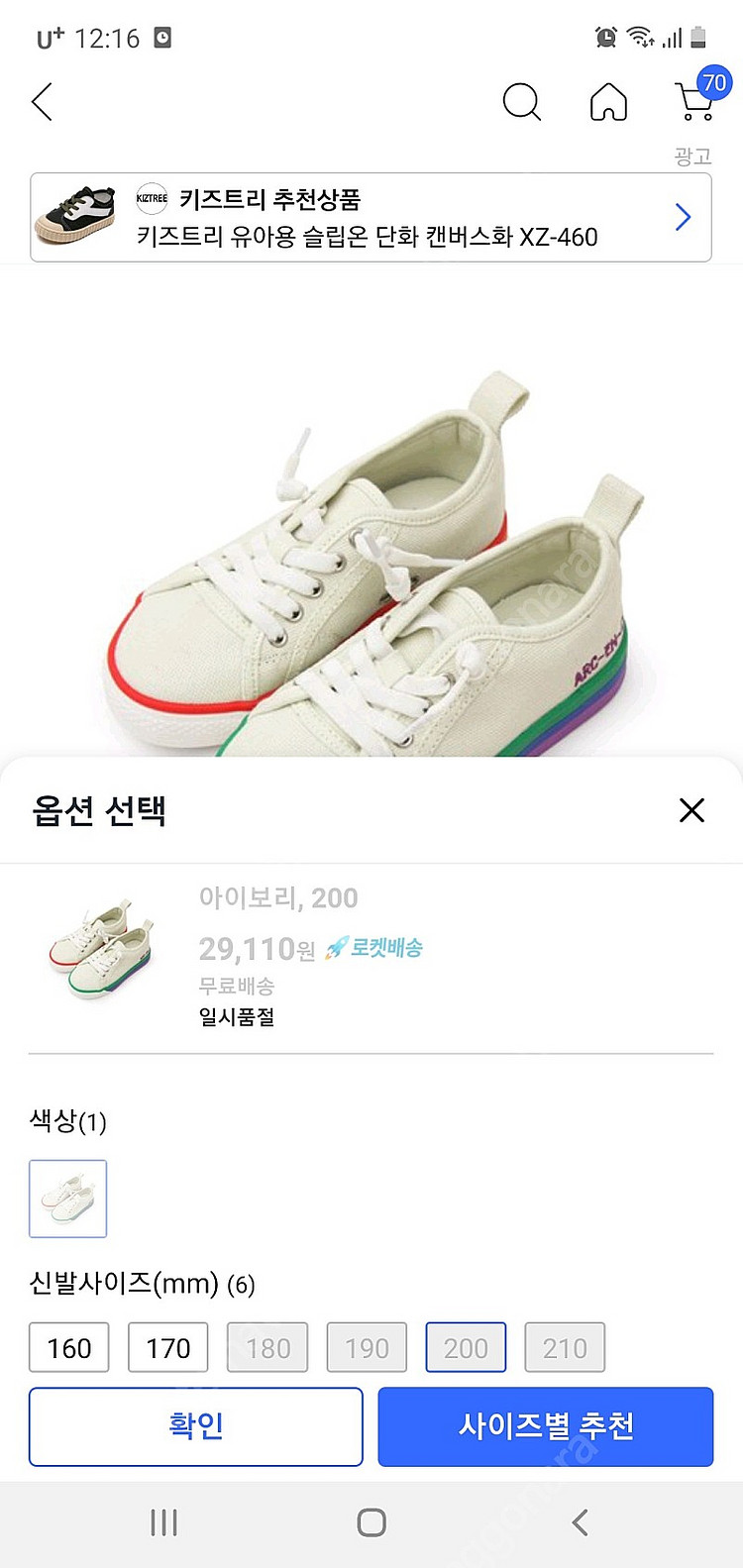Open the recent apps button in navigation bar
The height and width of the screenshot is (1568, 743).
163,1522
